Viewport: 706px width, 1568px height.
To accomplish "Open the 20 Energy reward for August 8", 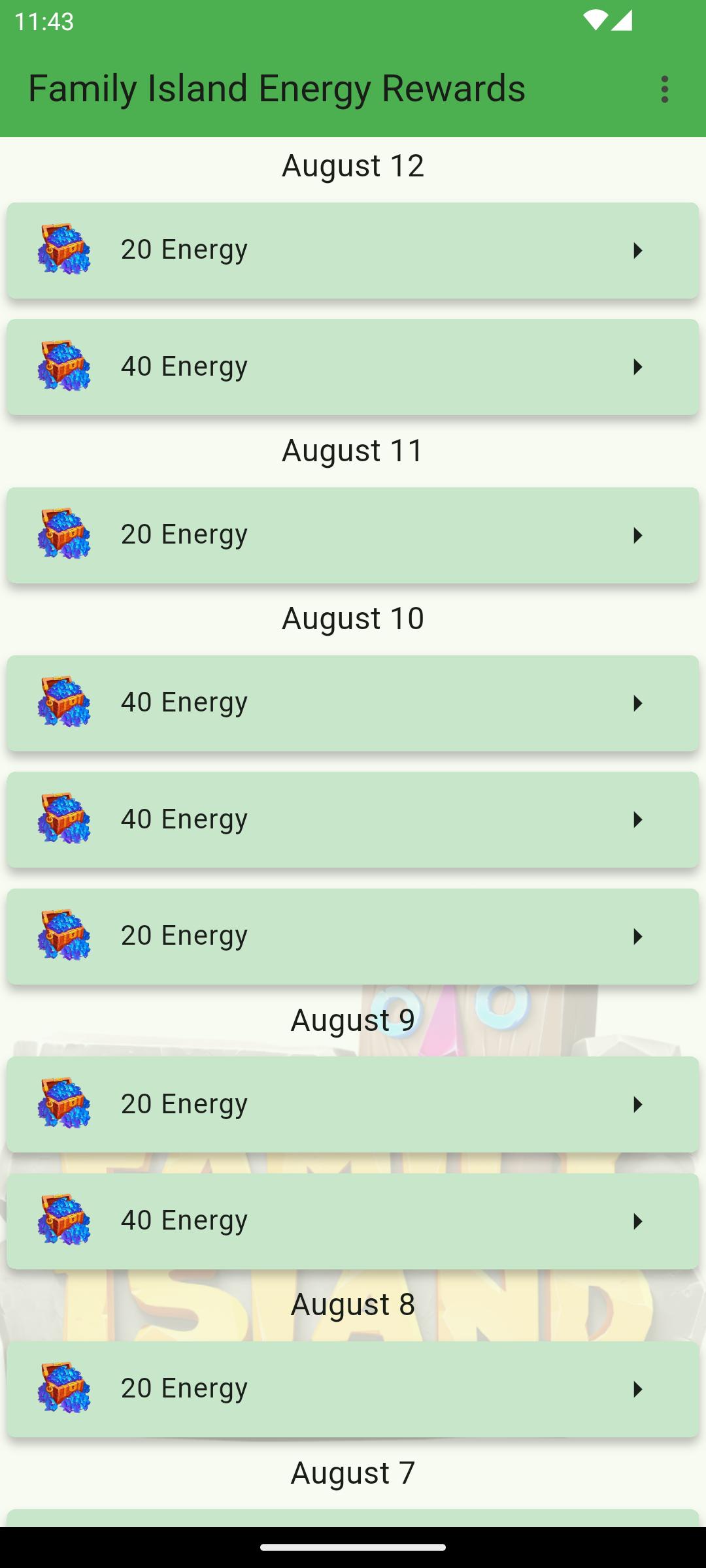I will 353,1389.
